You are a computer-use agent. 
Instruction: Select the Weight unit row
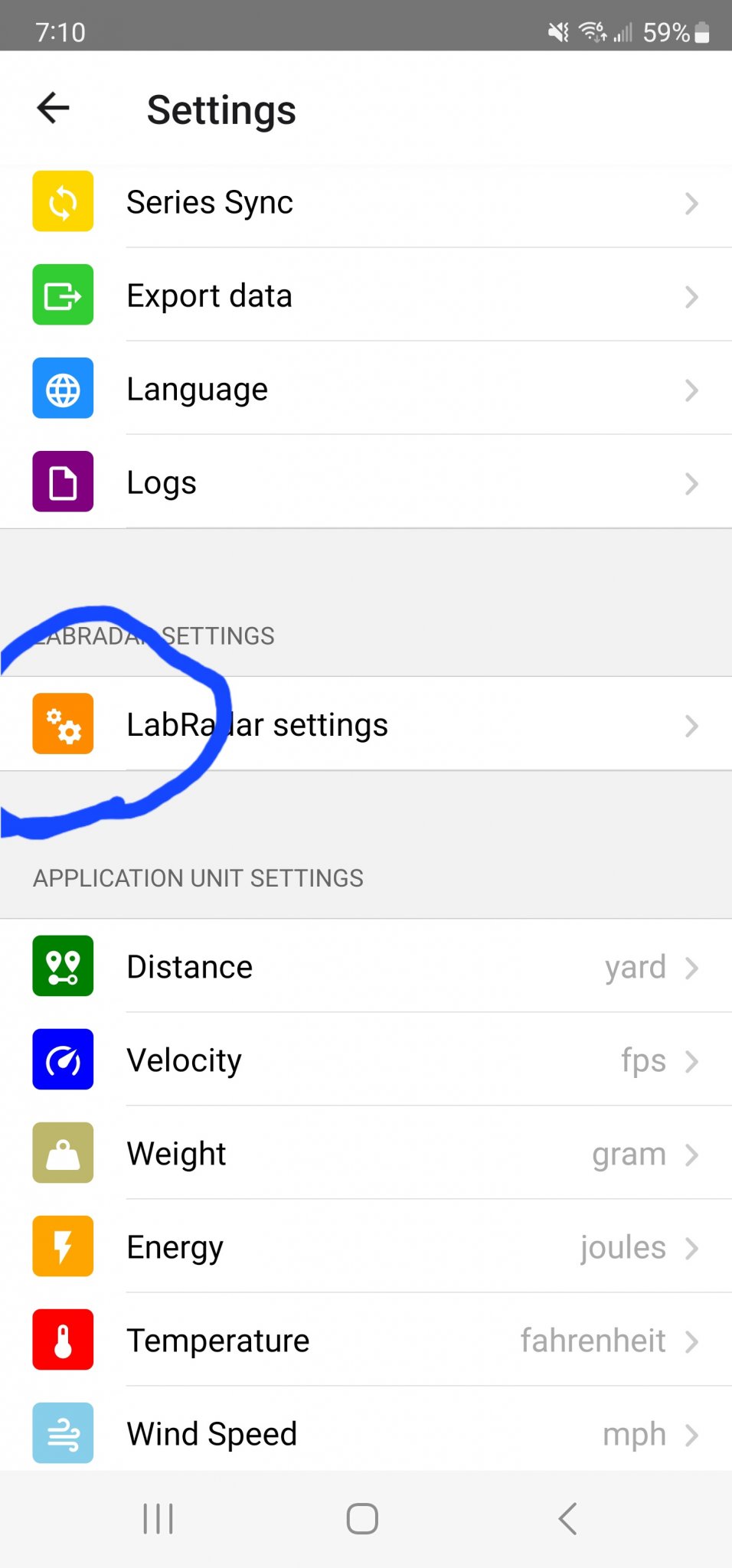coord(366,1154)
